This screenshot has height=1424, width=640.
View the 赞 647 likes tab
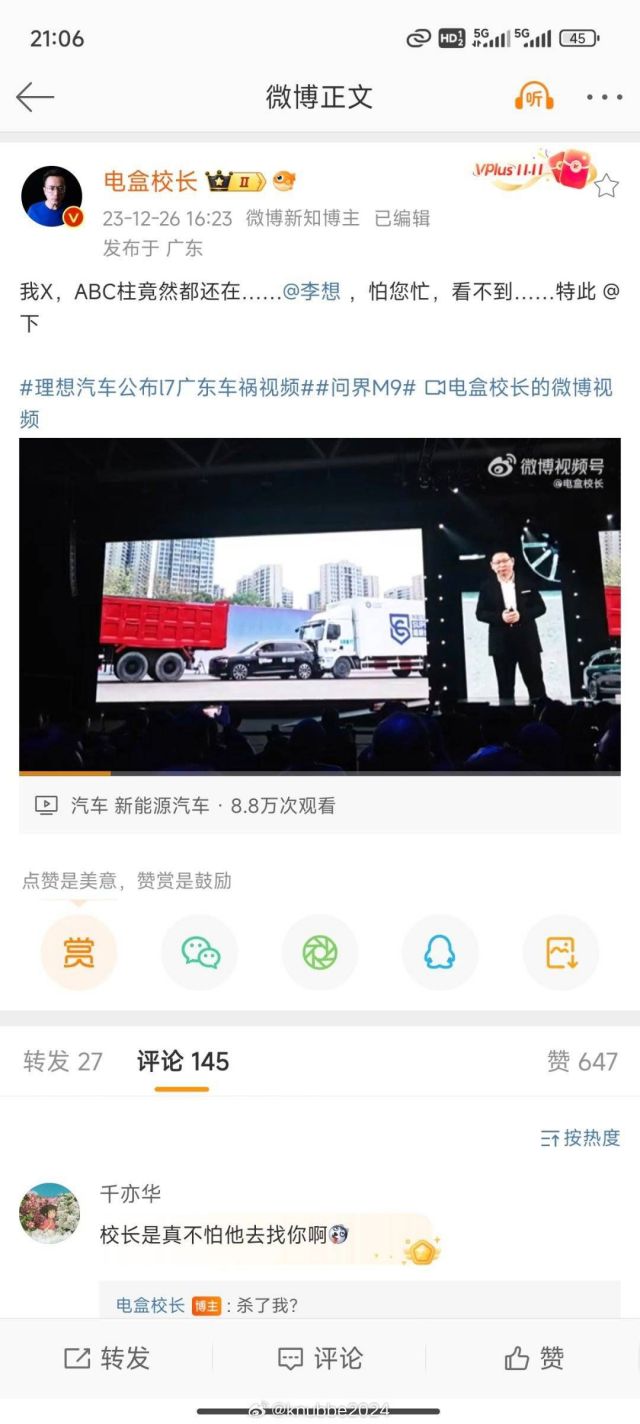click(582, 1062)
